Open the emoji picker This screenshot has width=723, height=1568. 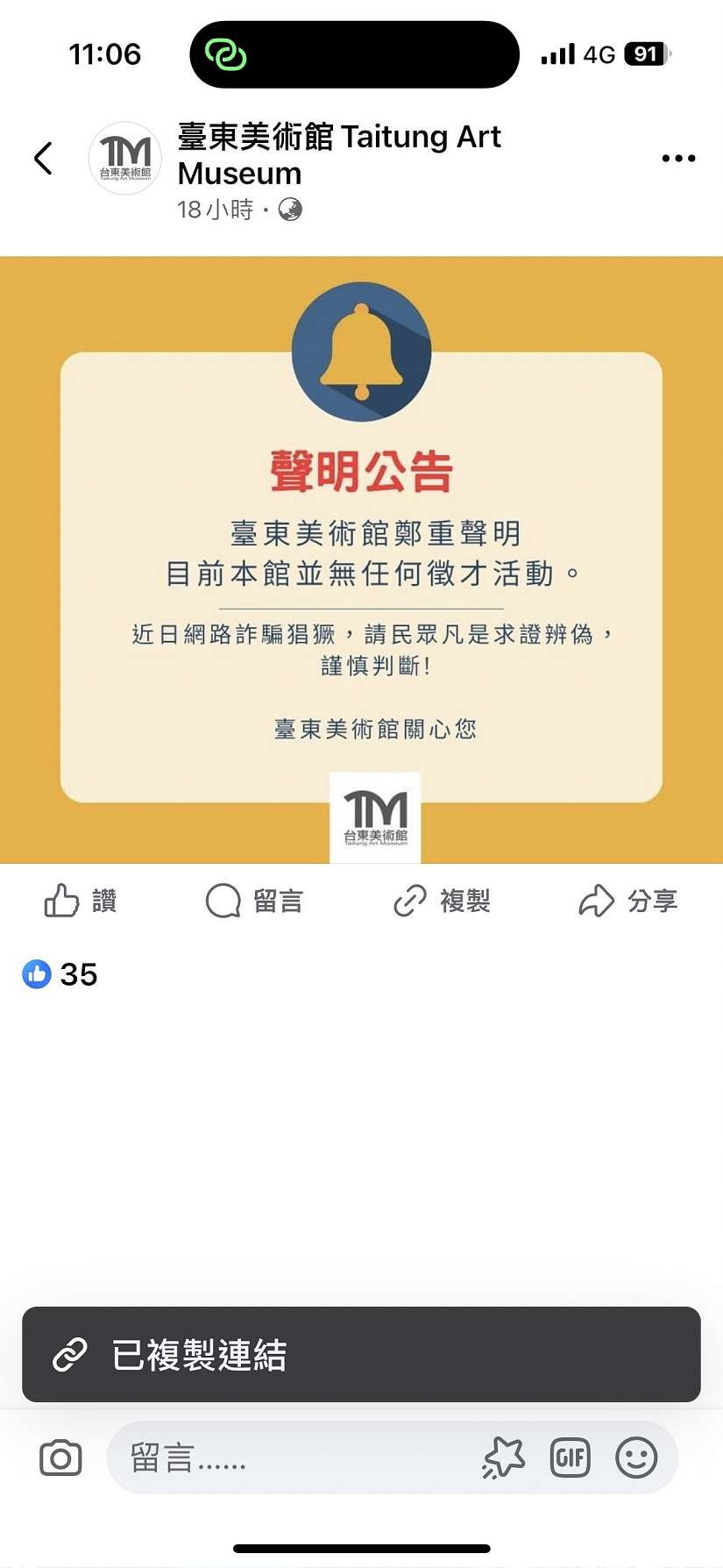tap(636, 1458)
